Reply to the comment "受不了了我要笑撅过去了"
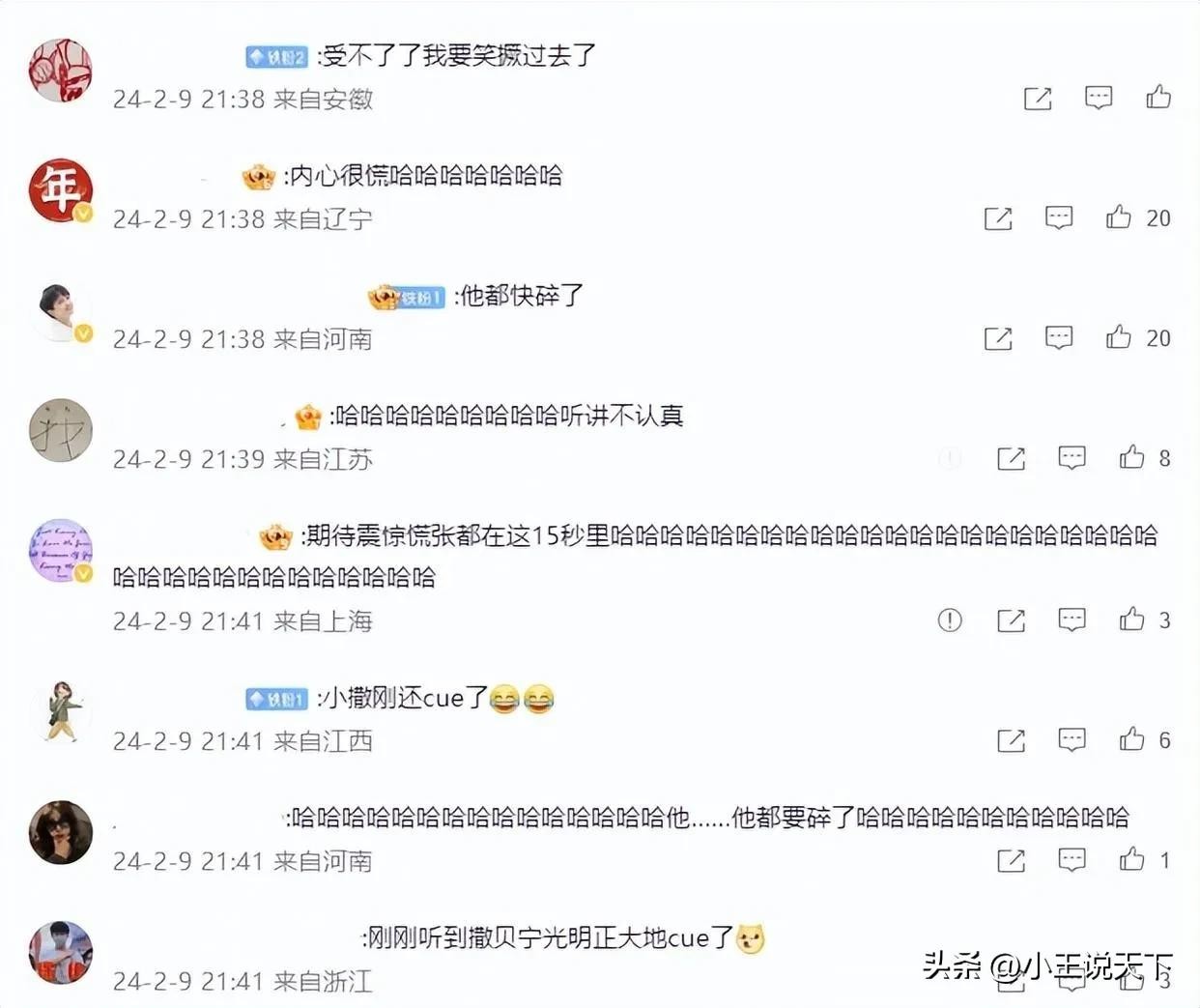 pos(1099,98)
